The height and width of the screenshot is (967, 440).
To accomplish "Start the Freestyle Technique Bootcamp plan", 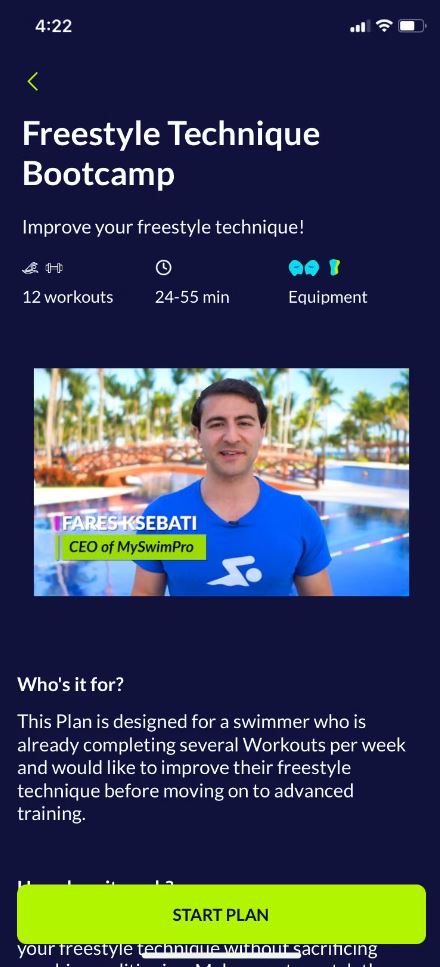I will (221, 914).
